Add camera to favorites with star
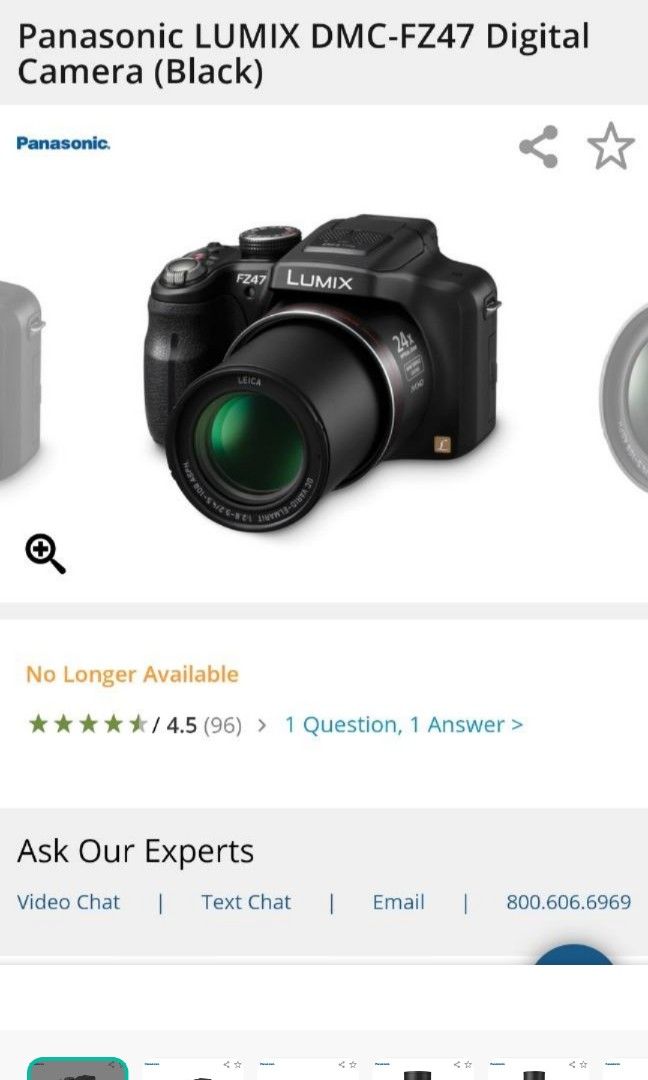 pyautogui.click(x=611, y=146)
